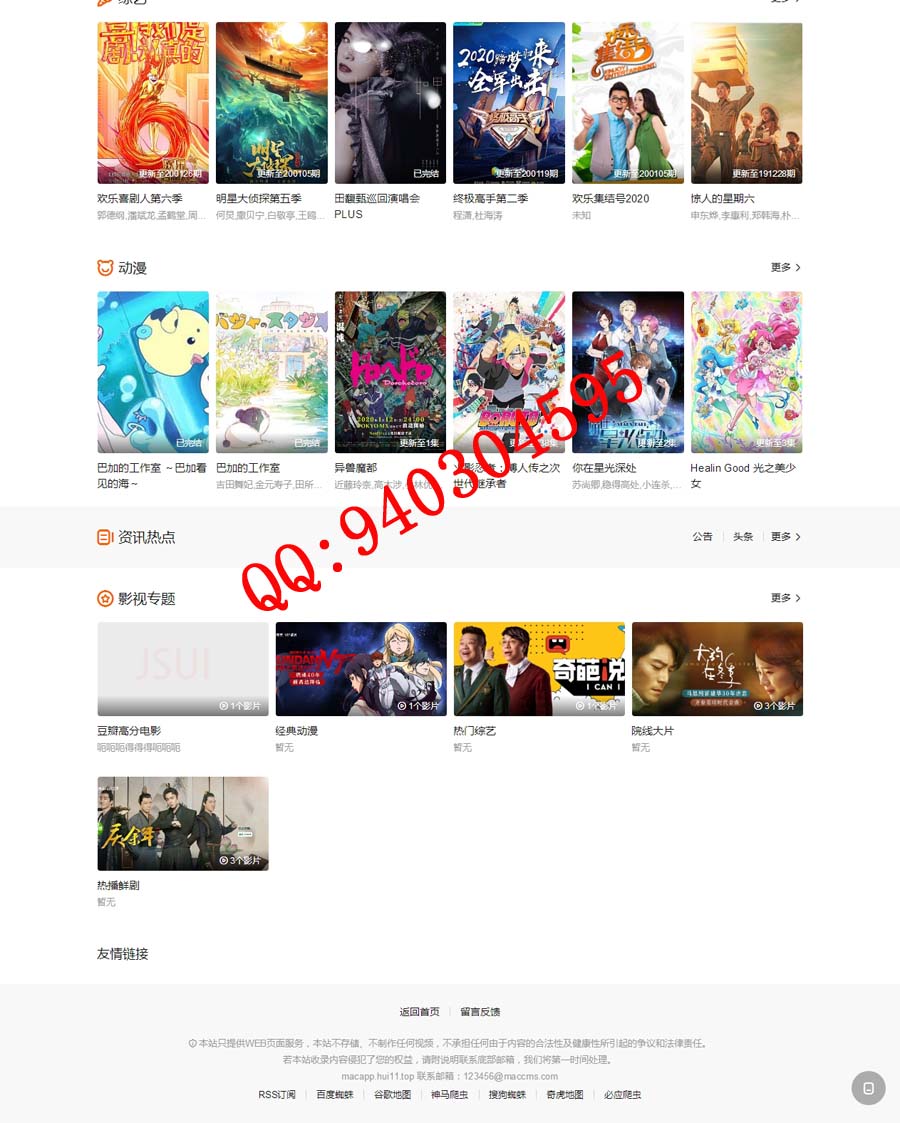The height and width of the screenshot is (1123, 900).
Task: Open 明星大侦探第五季 poster
Action: pyautogui.click(x=271, y=102)
